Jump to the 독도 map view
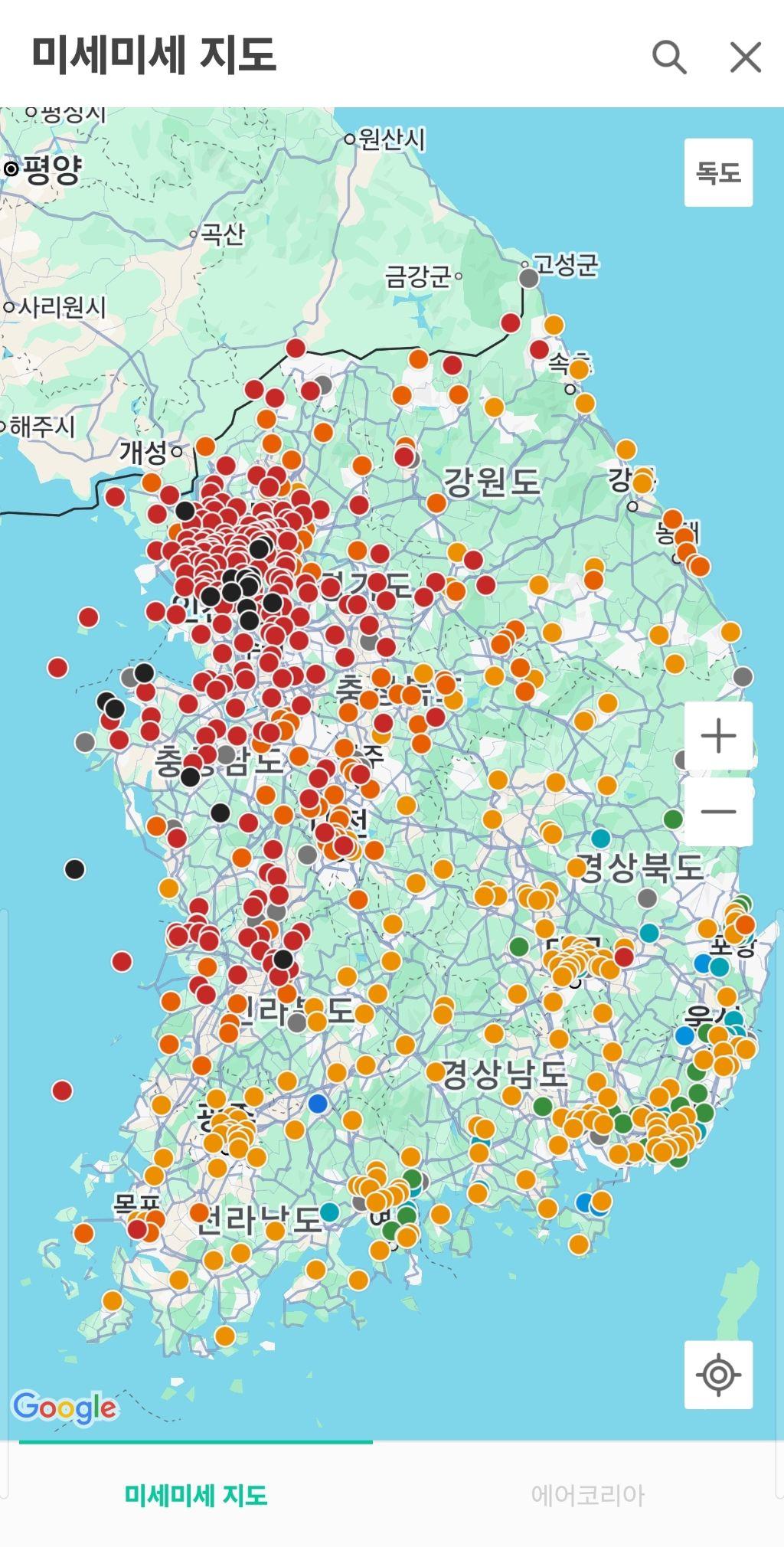Viewport: 784px width, 1547px height. click(x=718, y=172)
